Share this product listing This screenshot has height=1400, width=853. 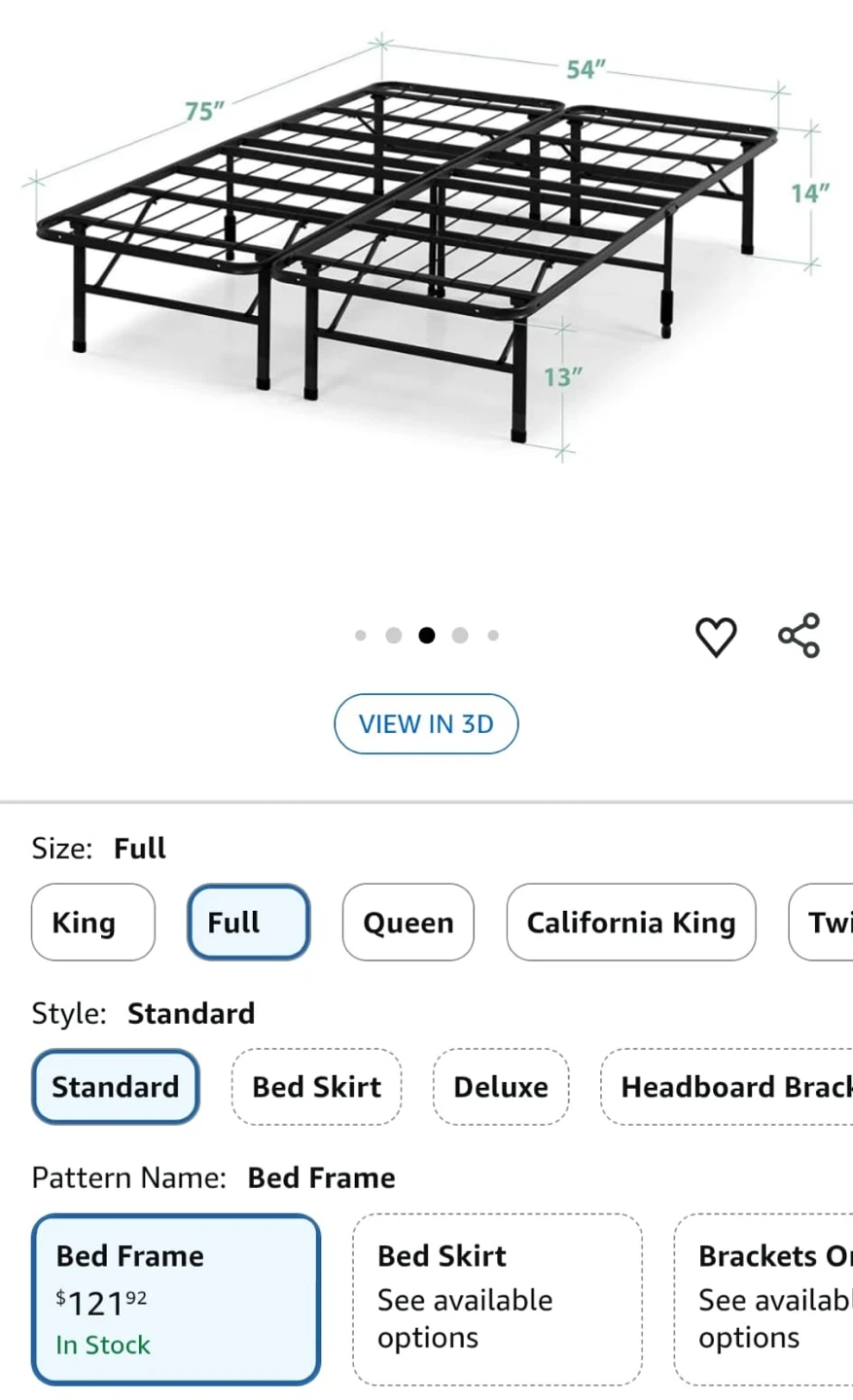[799, 636]
